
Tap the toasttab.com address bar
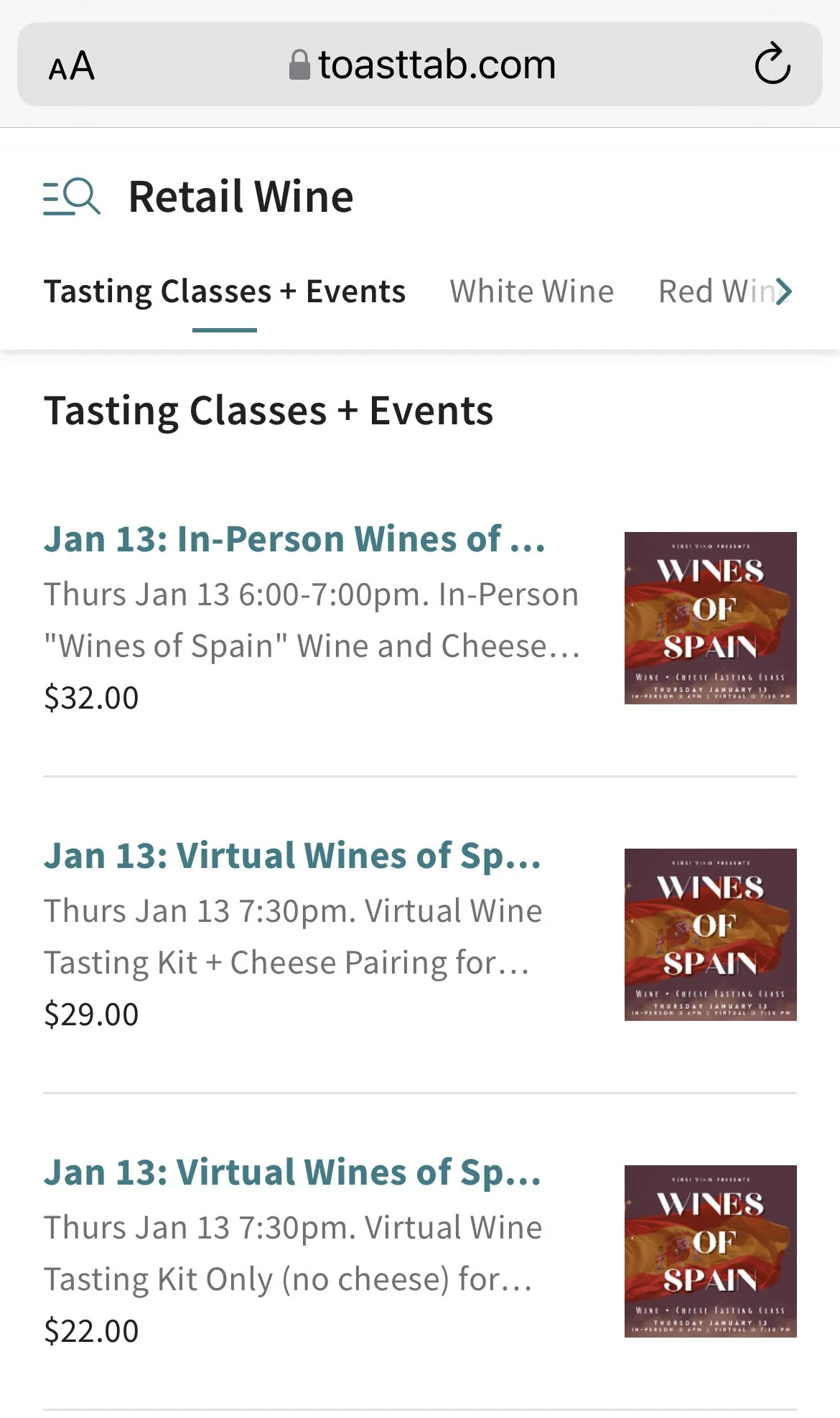point(422,65)
